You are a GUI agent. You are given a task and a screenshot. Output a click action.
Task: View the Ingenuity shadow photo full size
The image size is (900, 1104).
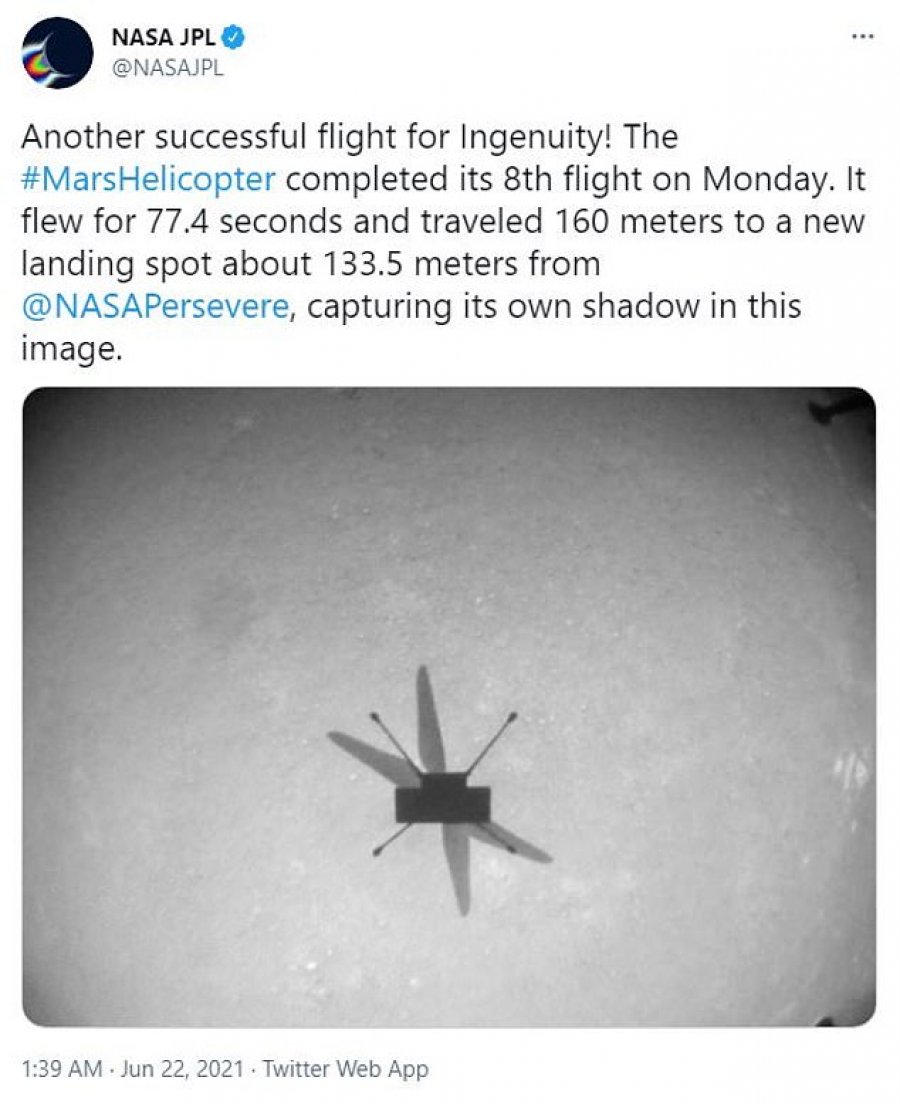click(448, 706)
